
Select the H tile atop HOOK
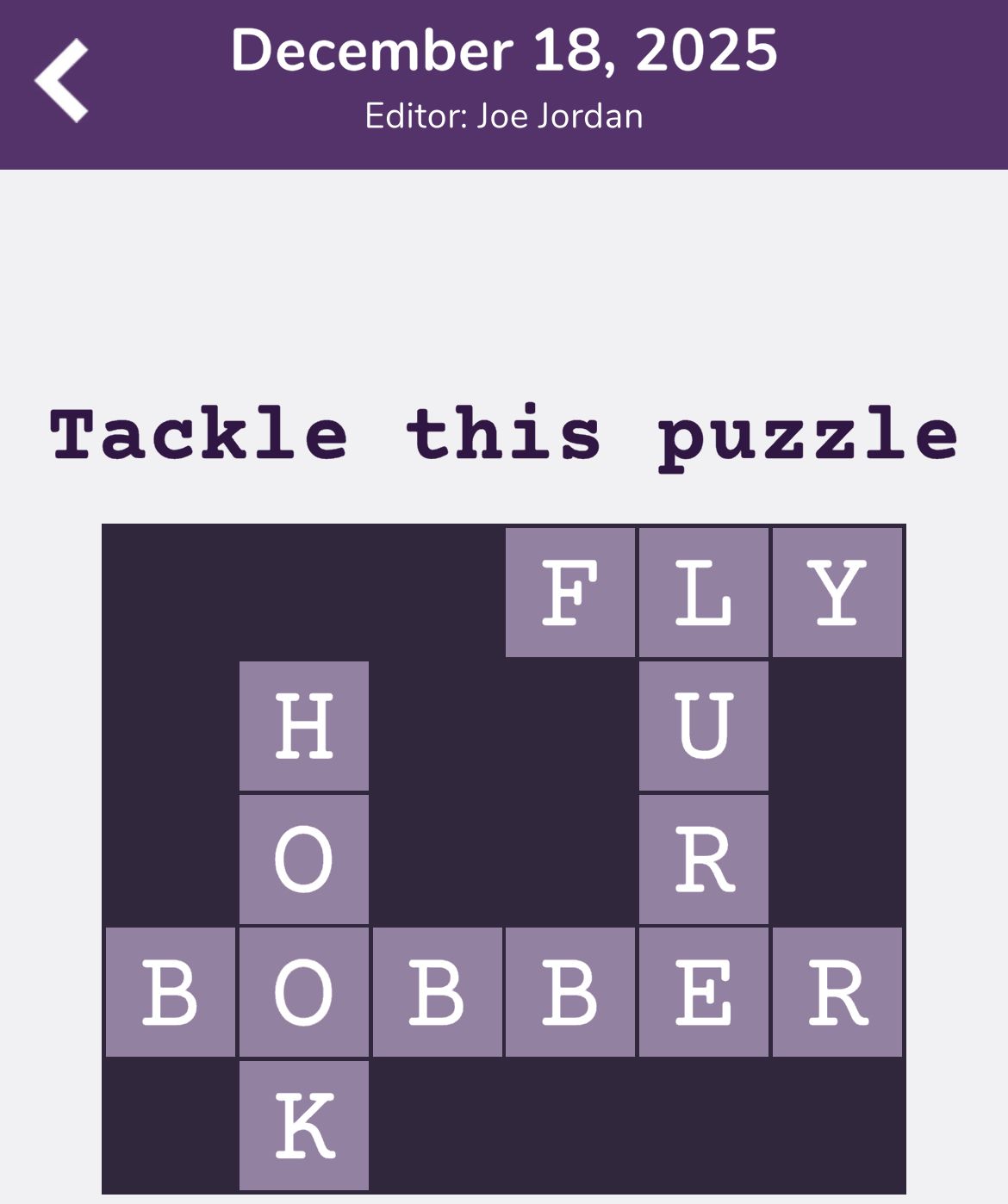click(304, 726)
